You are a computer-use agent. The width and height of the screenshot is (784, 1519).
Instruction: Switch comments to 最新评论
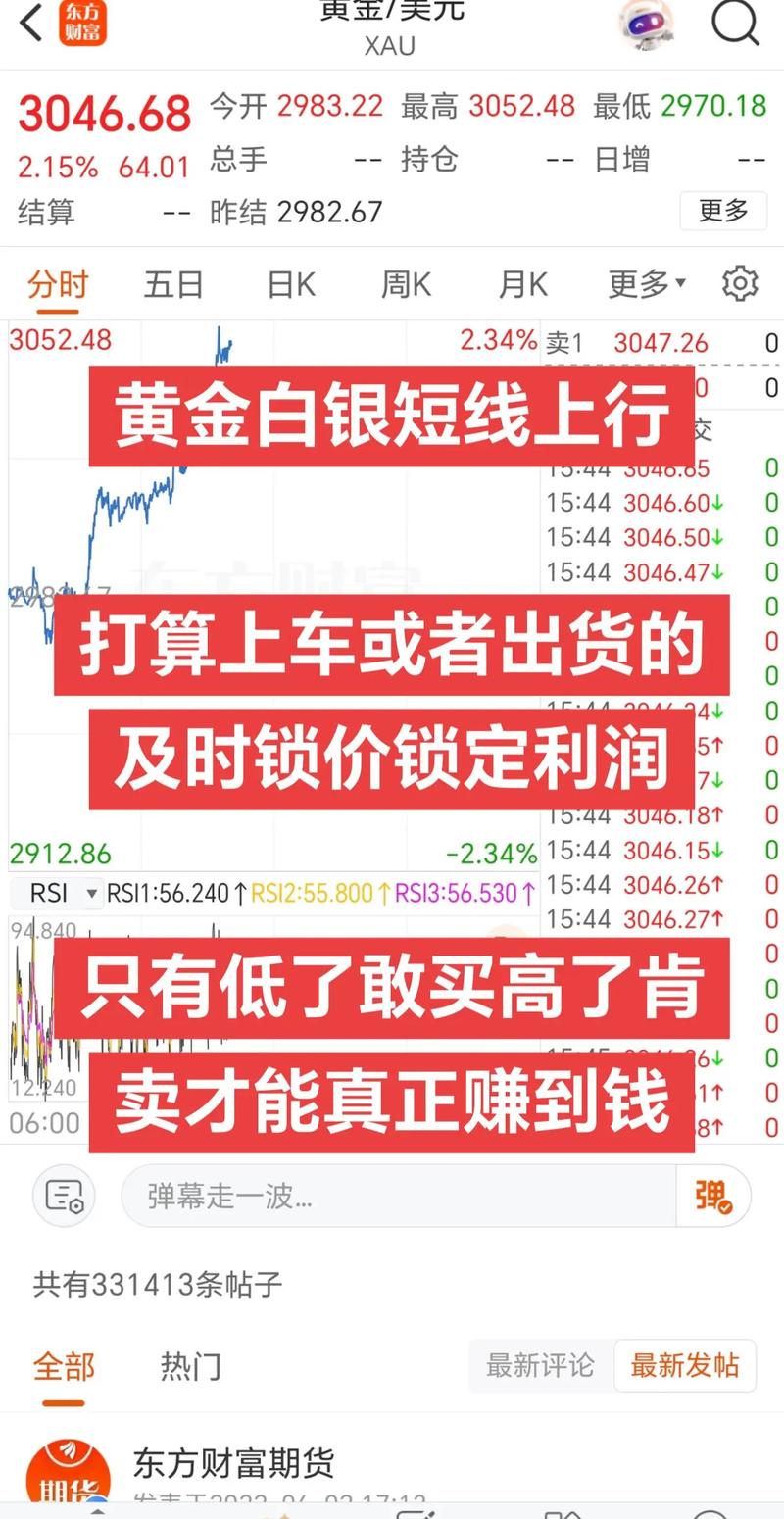pyautogui.click(x=540, y=1366)
